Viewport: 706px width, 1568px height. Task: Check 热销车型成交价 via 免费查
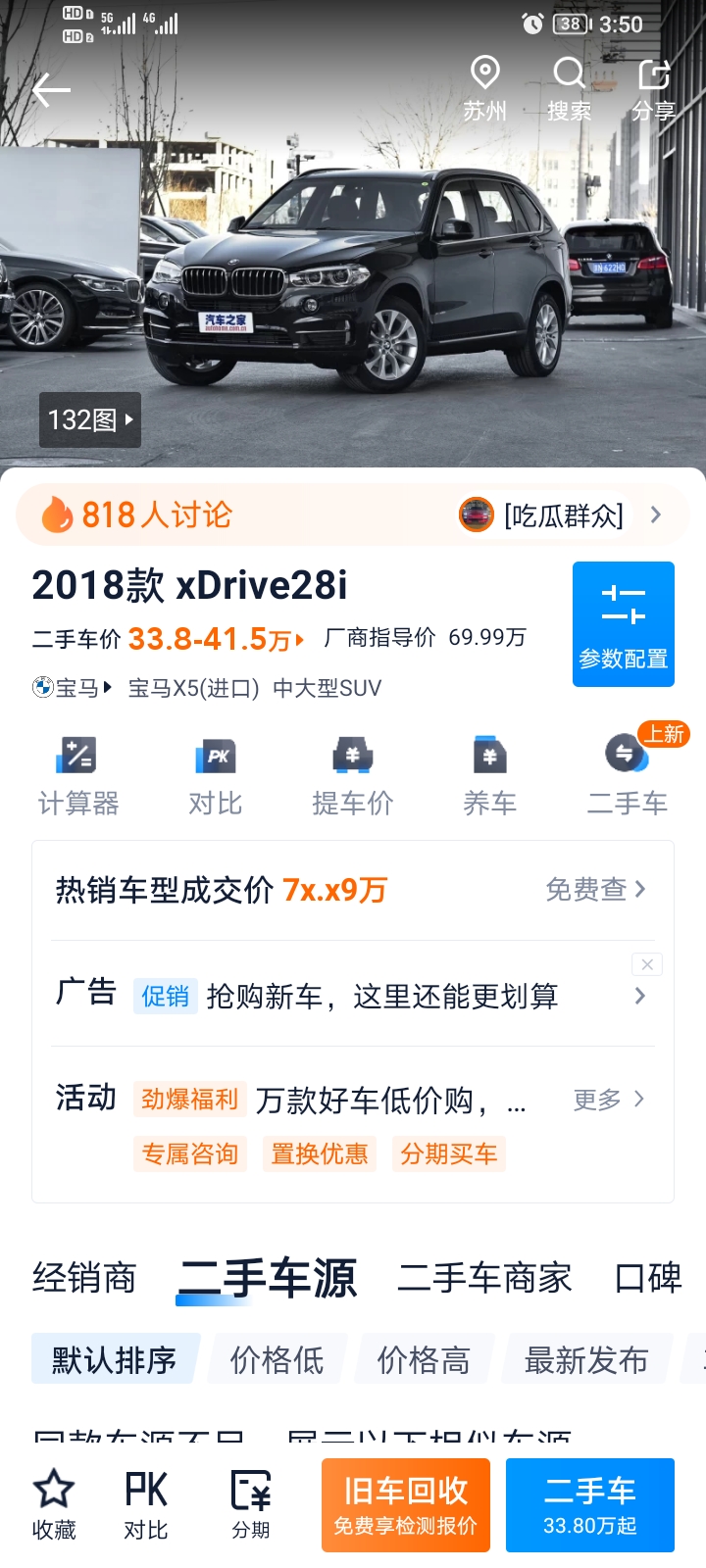(595, 889)
